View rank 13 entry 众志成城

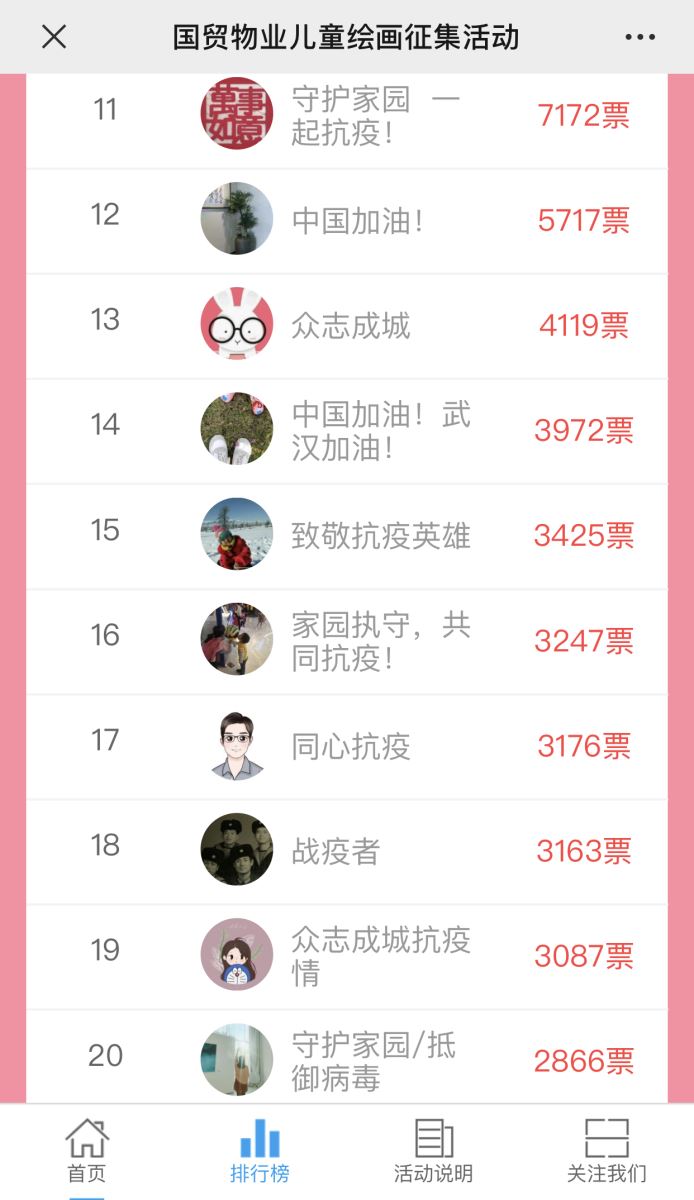tap(351, 326)
